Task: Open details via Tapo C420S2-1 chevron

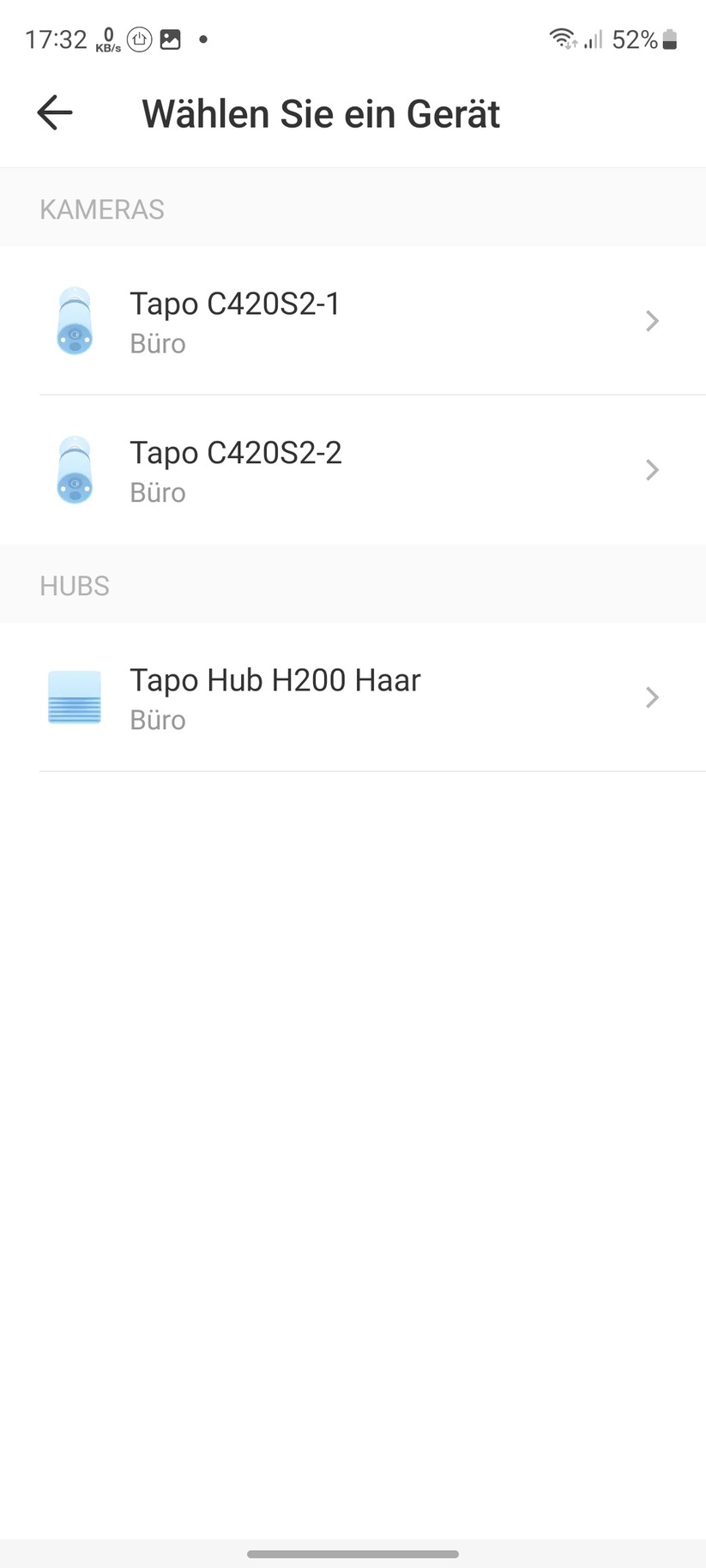Action: [652, 321]
